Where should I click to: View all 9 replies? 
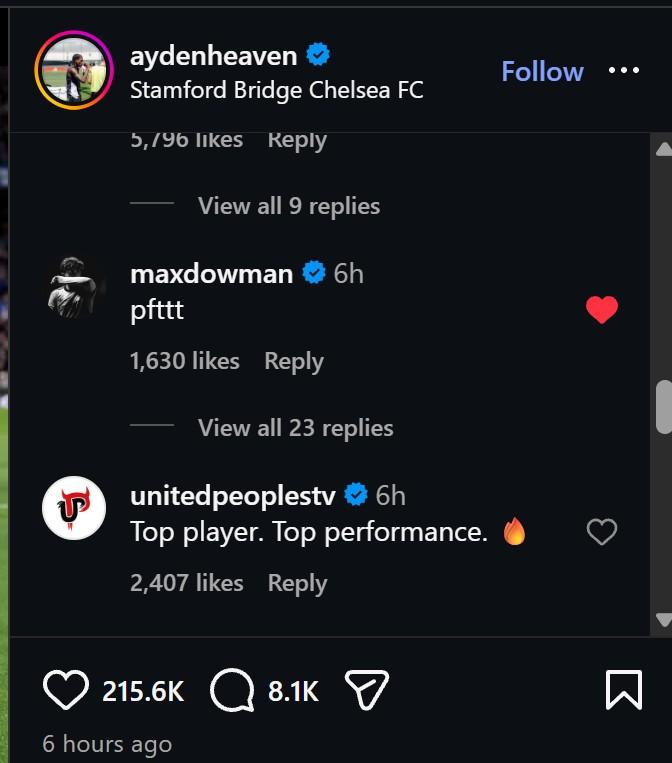click(289, 206)
